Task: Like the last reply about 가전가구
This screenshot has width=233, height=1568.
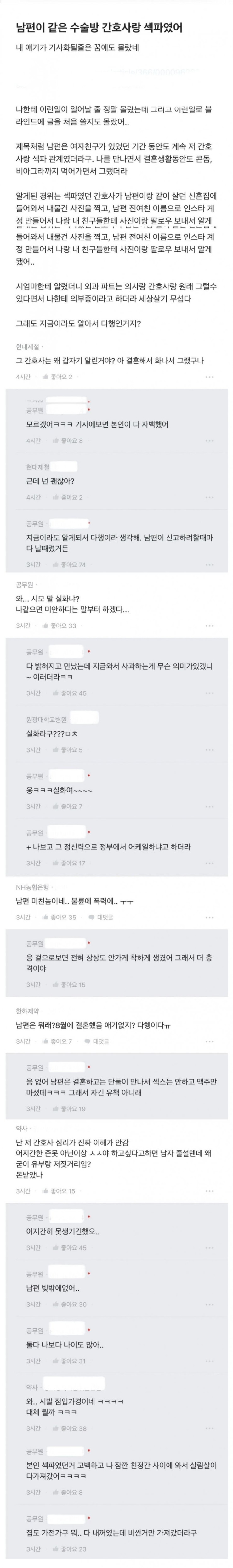Action: click(x=68, y=1549)
